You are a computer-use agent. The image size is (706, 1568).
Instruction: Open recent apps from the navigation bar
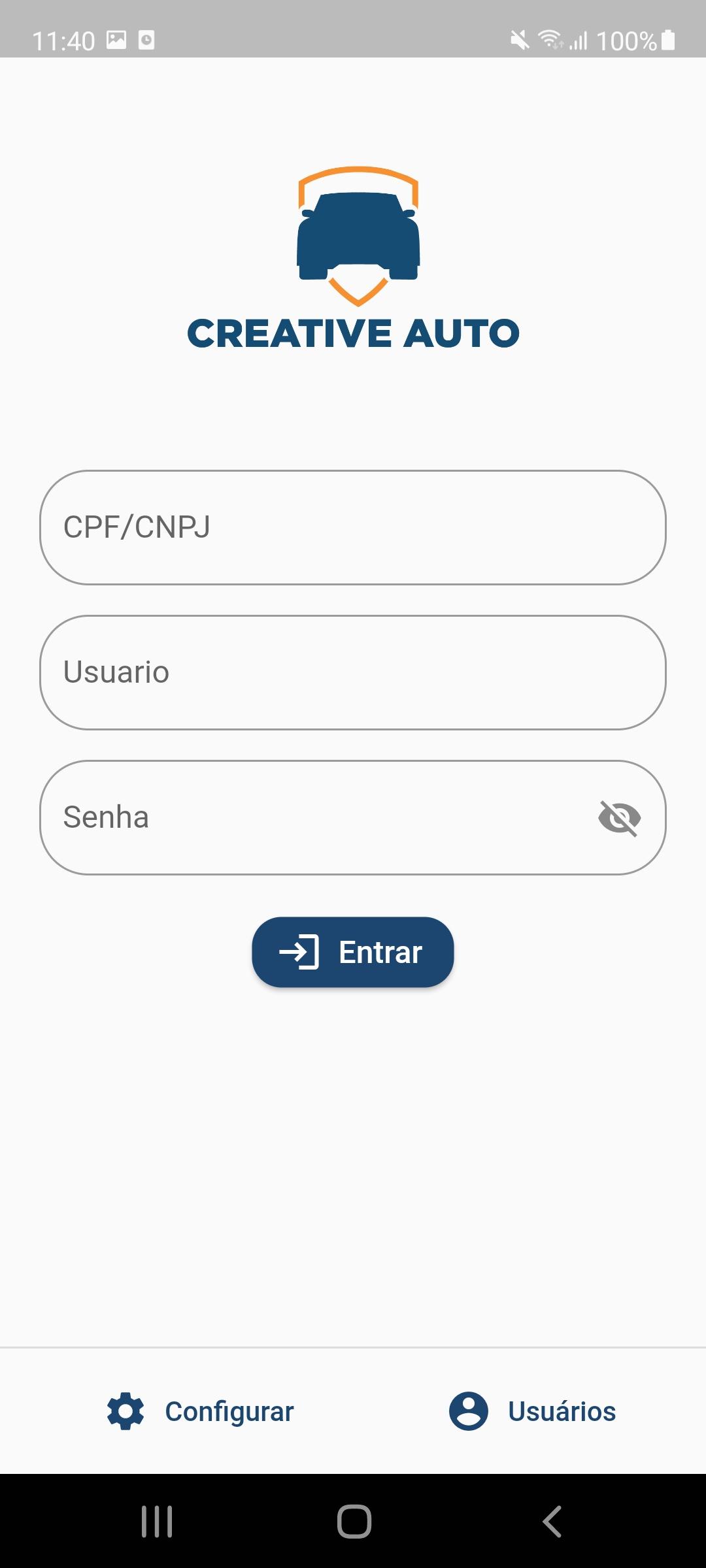point(157,1522)
